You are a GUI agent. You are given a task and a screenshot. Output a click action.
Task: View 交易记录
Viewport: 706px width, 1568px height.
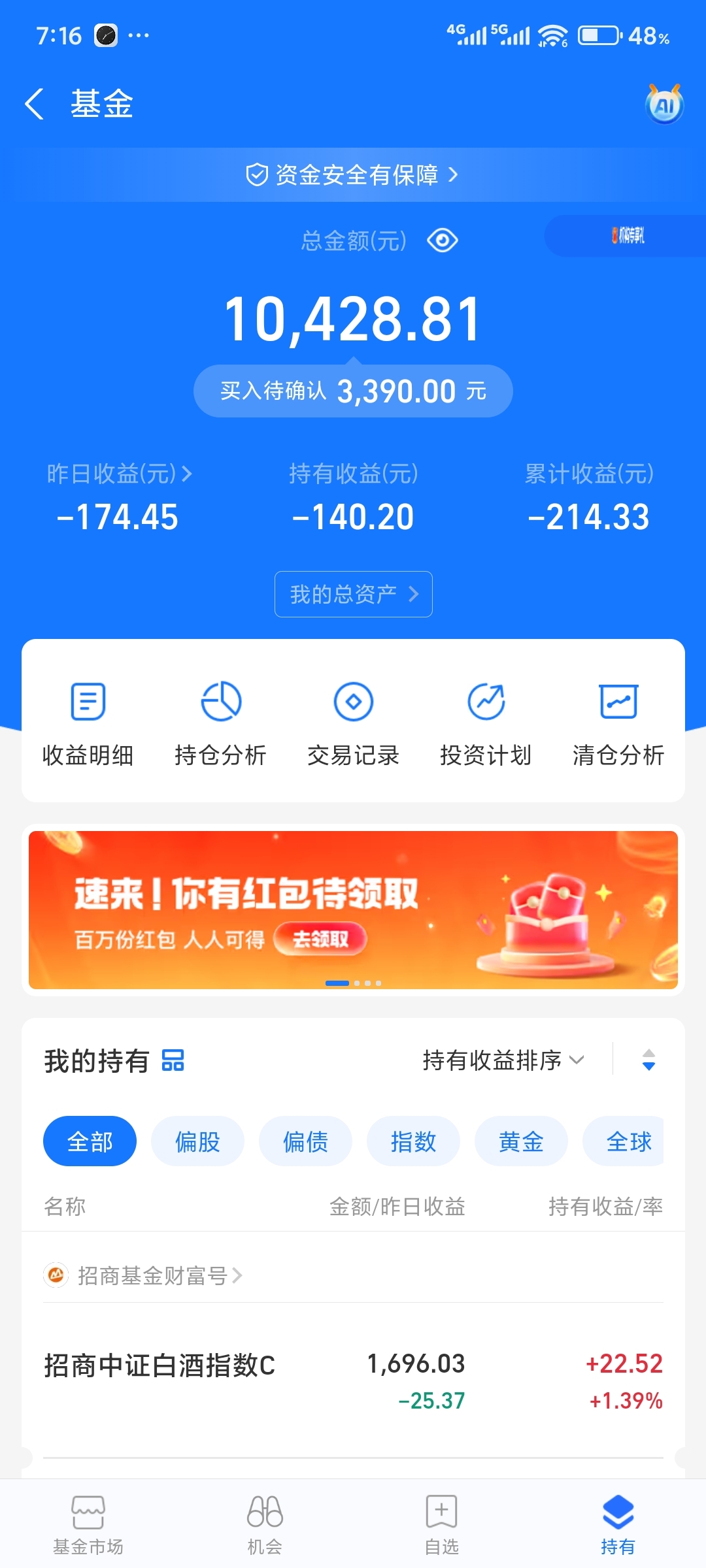(x=353, y=723)
